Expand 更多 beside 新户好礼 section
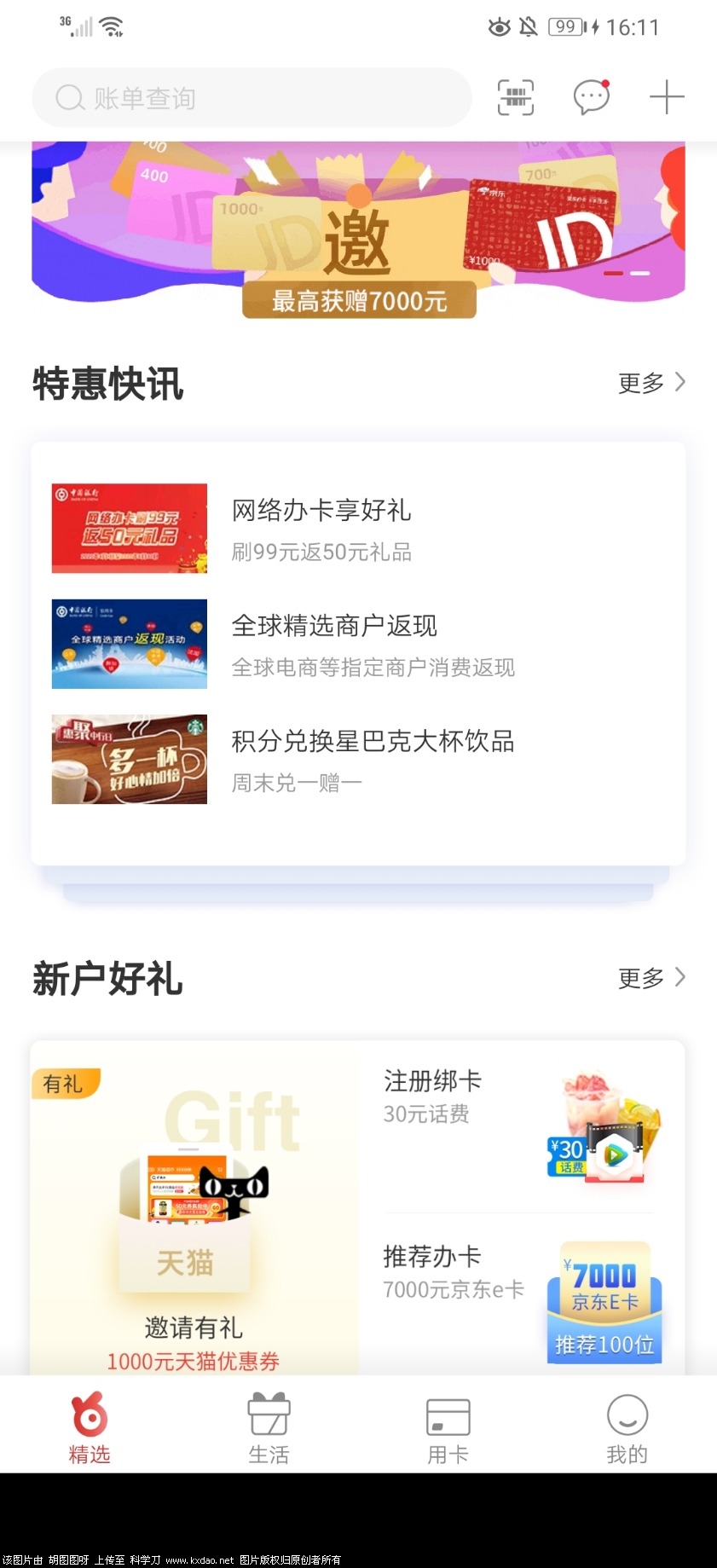 [639, 979]
